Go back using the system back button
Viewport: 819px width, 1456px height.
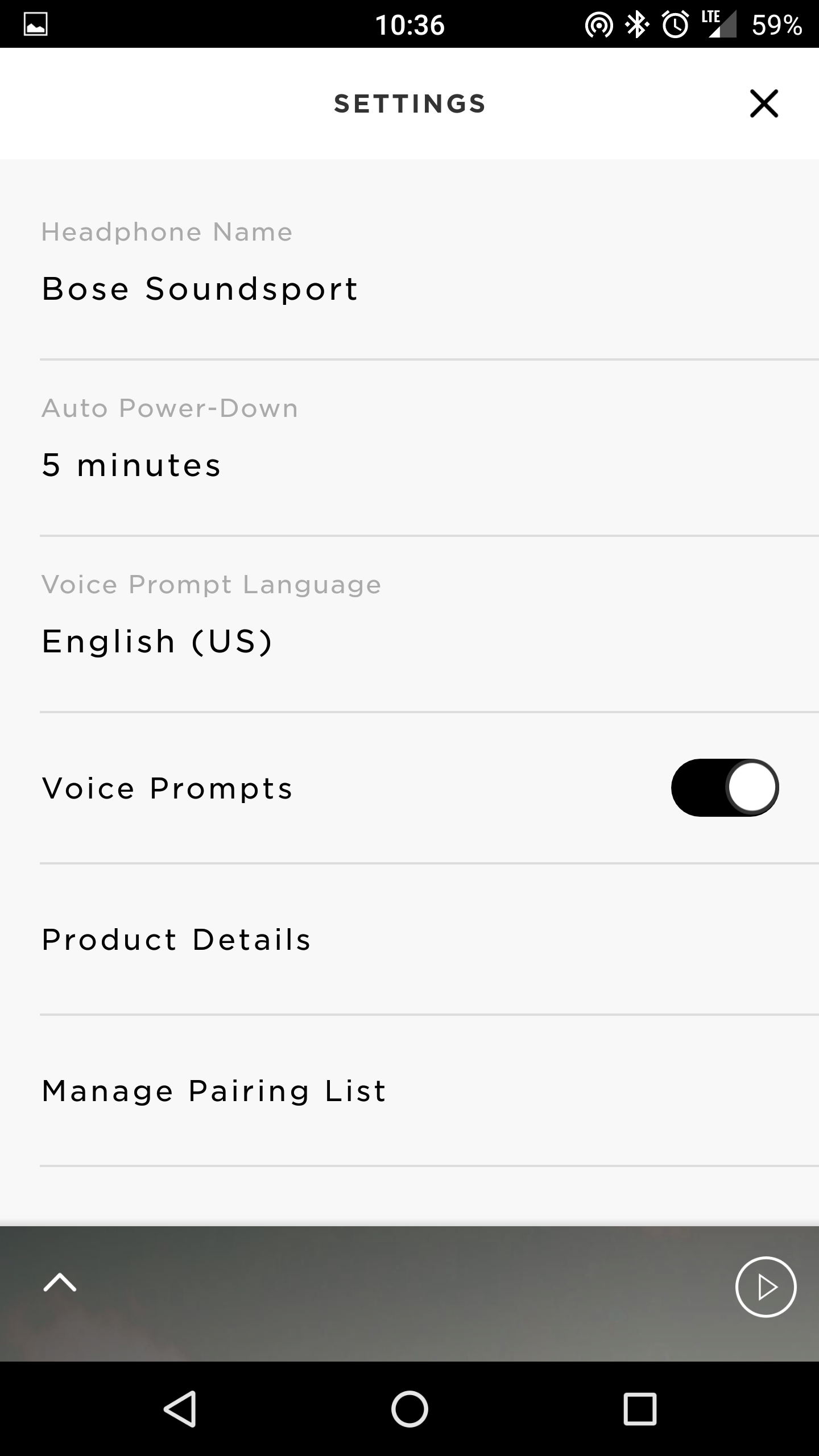click(180, 1408)
